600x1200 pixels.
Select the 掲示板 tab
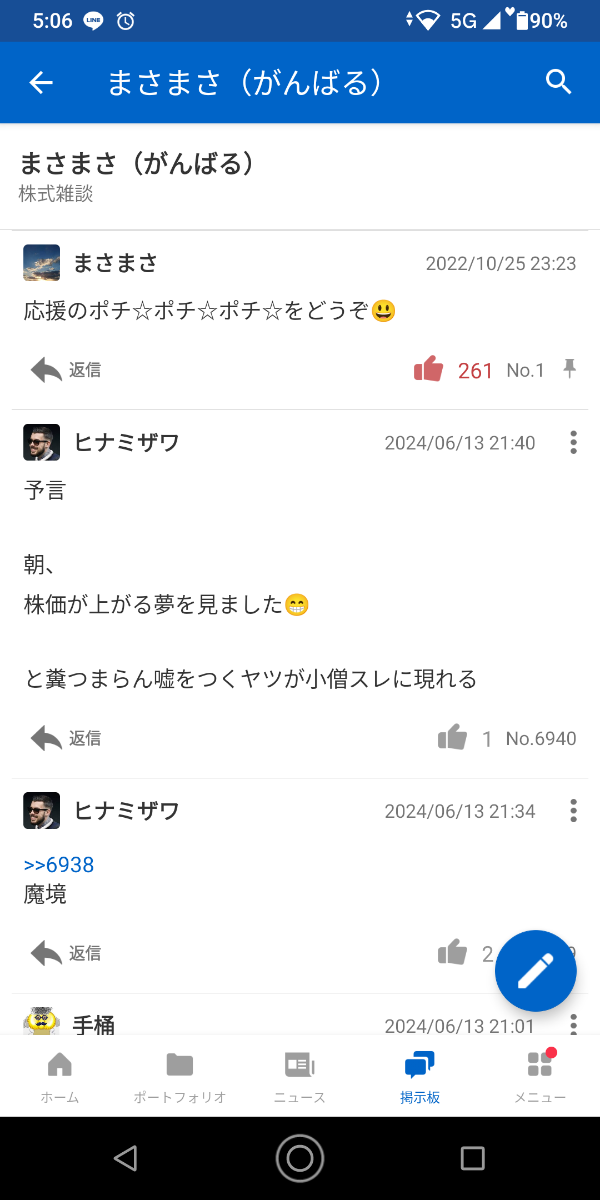[x=420, y=1077]
